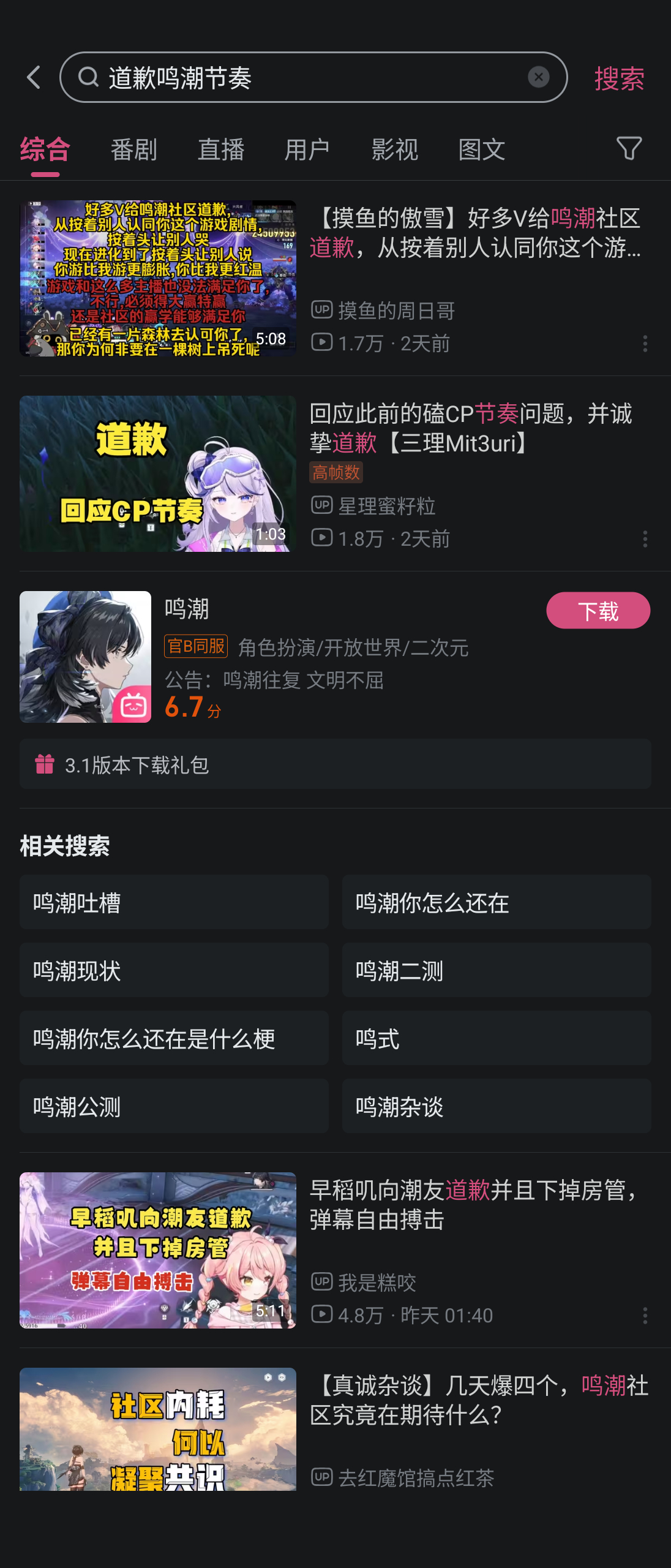Choose related search 鸣式
Screen dimensions: 671x1568
pos(496,1038)
